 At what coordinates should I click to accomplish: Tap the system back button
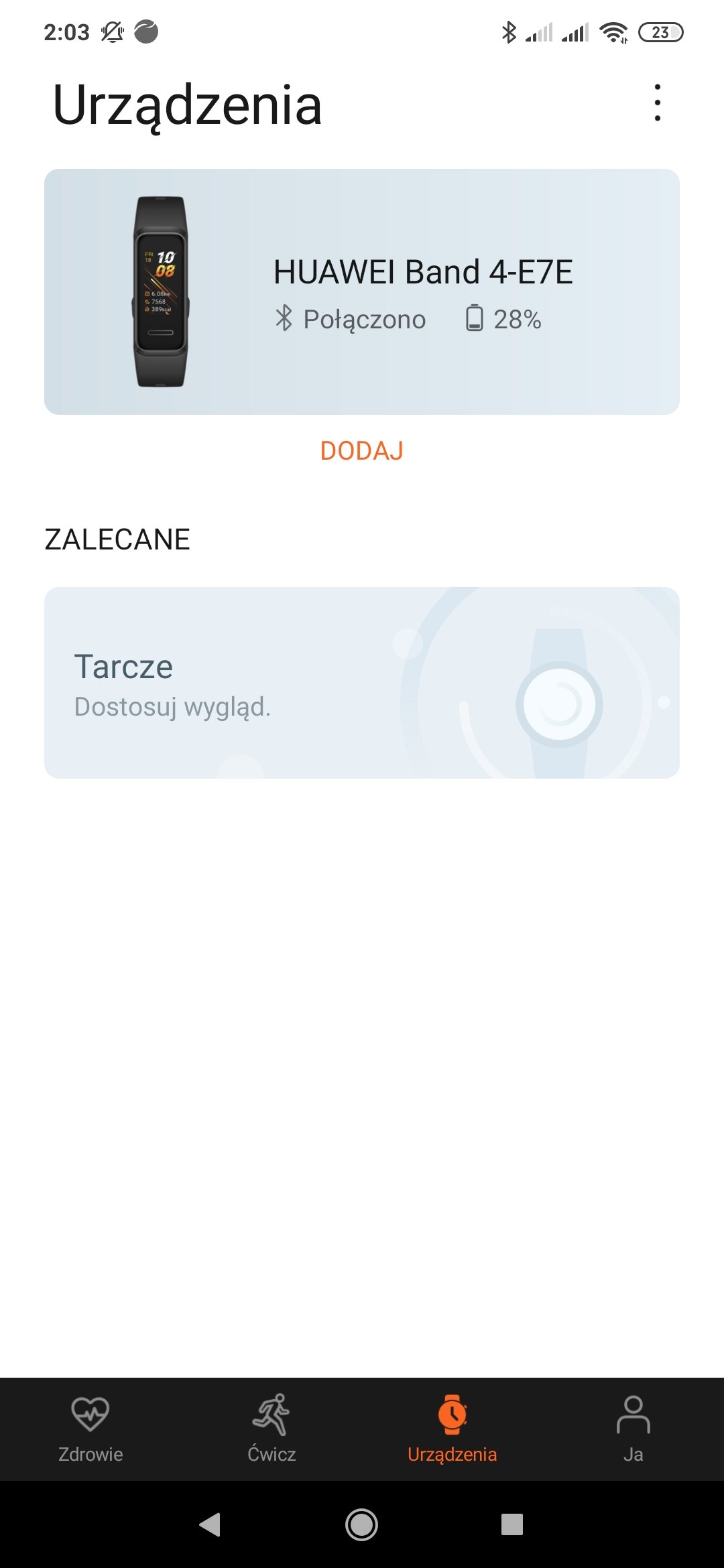click(x=210, y=1524)
